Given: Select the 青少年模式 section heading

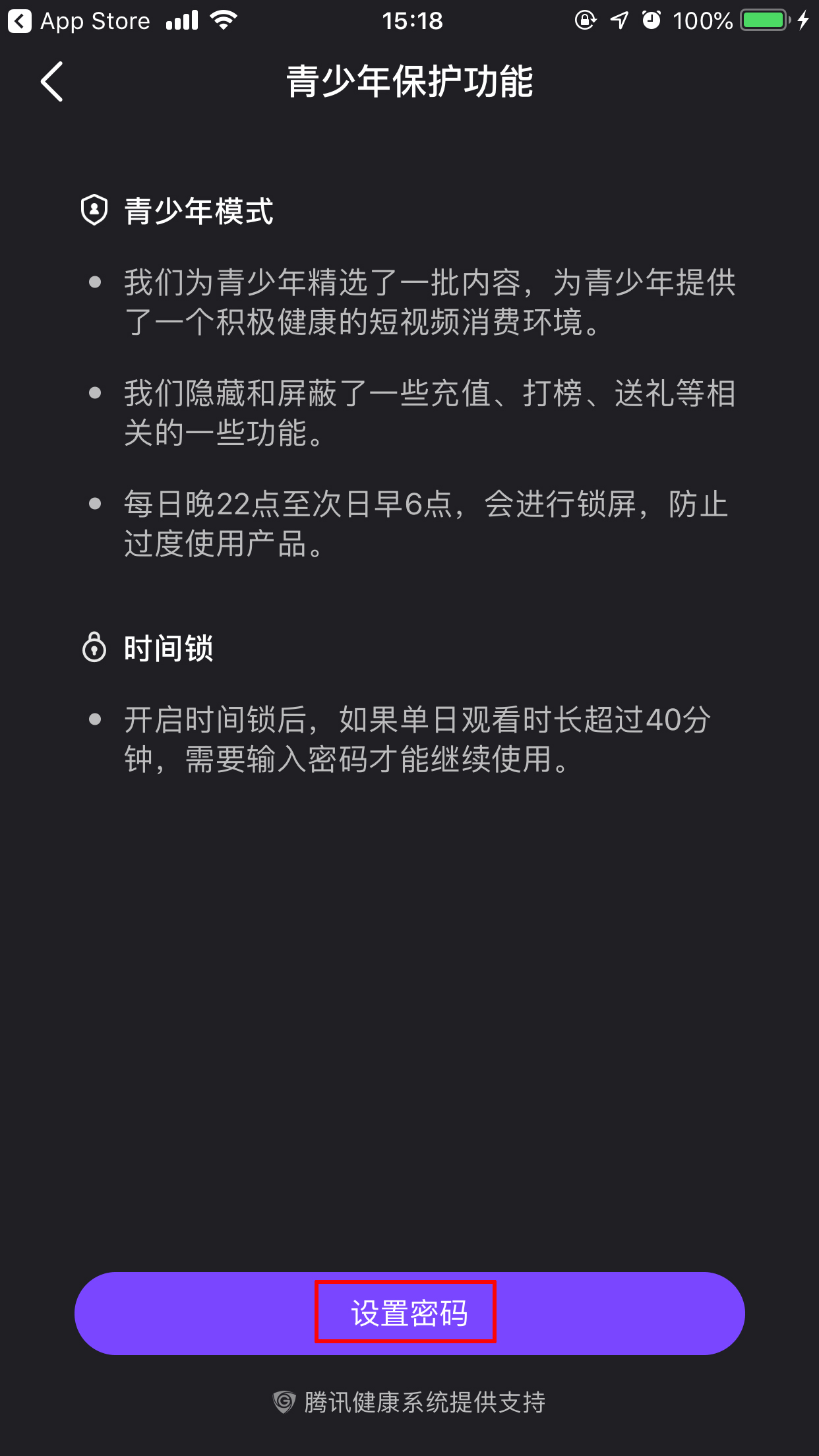Looking at the screenshot, I should pyautogui.click(x=198, y=210).
